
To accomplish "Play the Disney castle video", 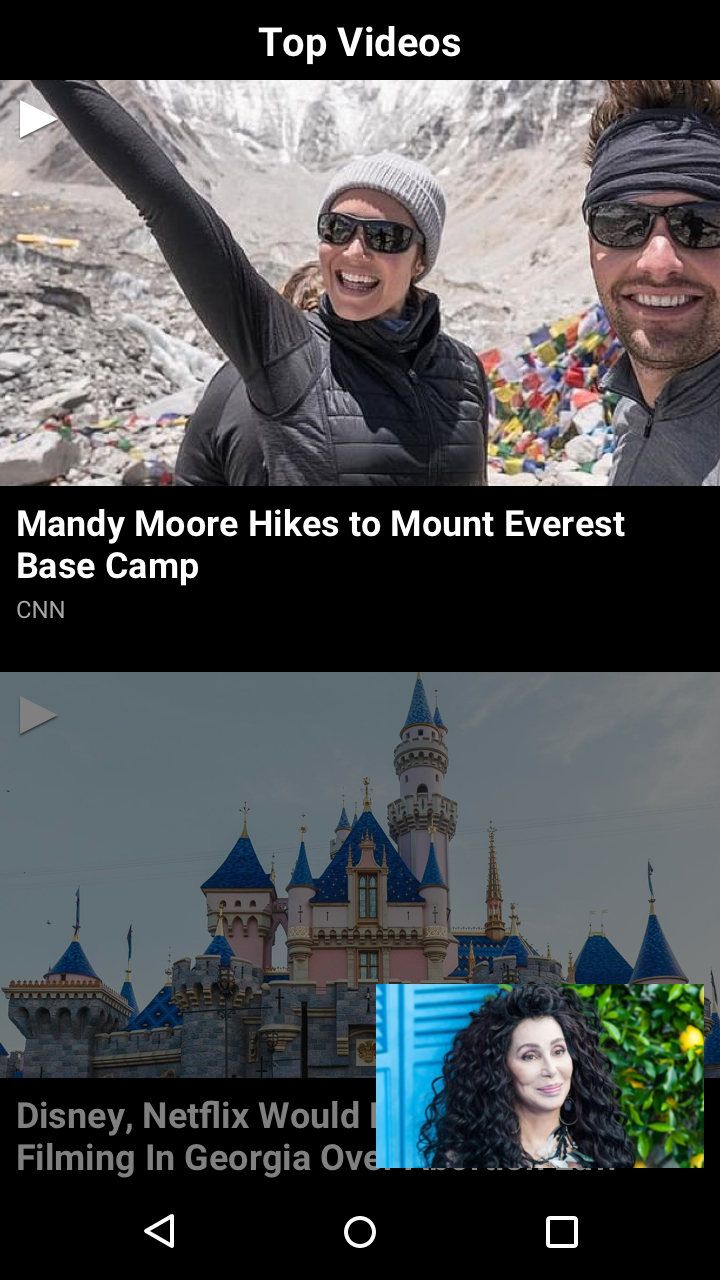I will 38,716.
